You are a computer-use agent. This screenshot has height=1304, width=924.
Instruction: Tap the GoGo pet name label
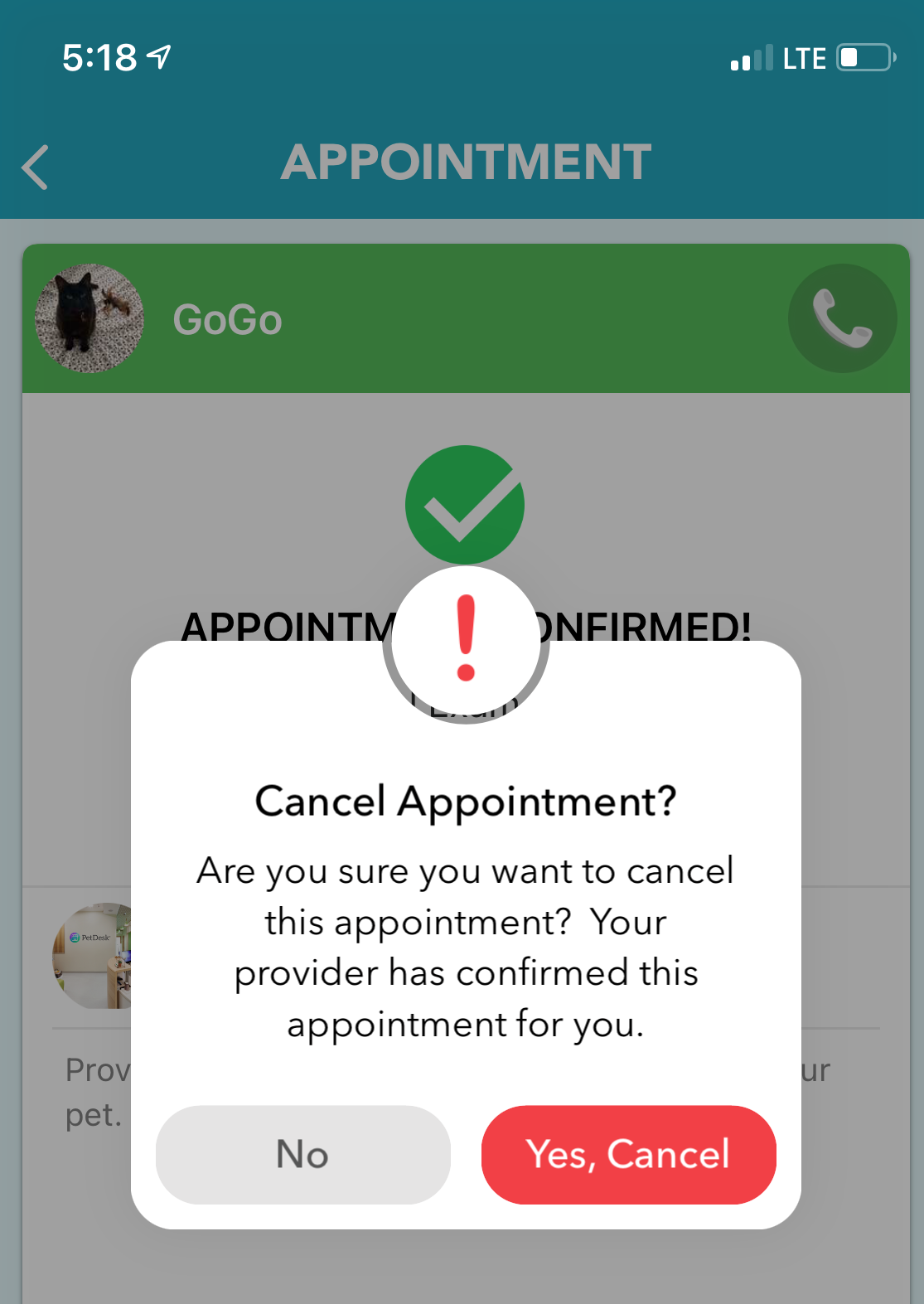pyautogui.click(x=228, y=319)
